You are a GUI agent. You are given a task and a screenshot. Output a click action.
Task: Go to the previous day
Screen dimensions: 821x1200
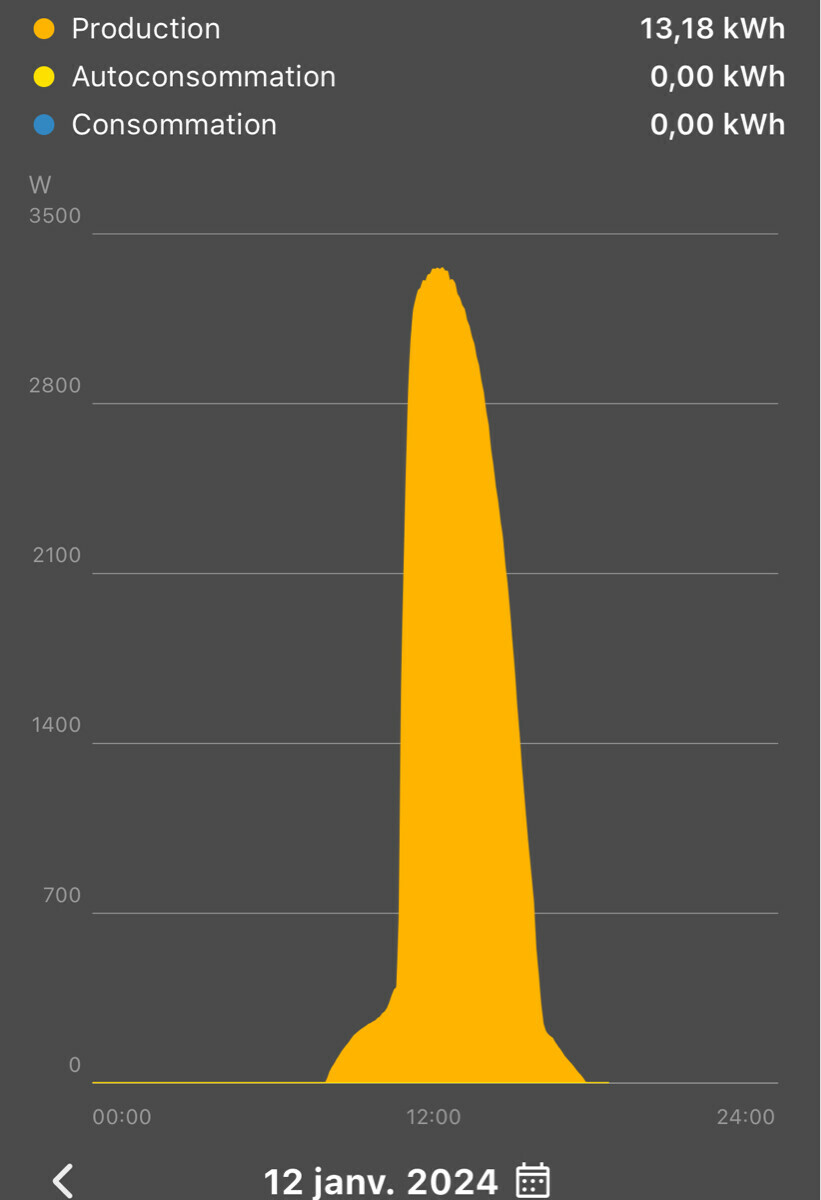[63, 1180]
